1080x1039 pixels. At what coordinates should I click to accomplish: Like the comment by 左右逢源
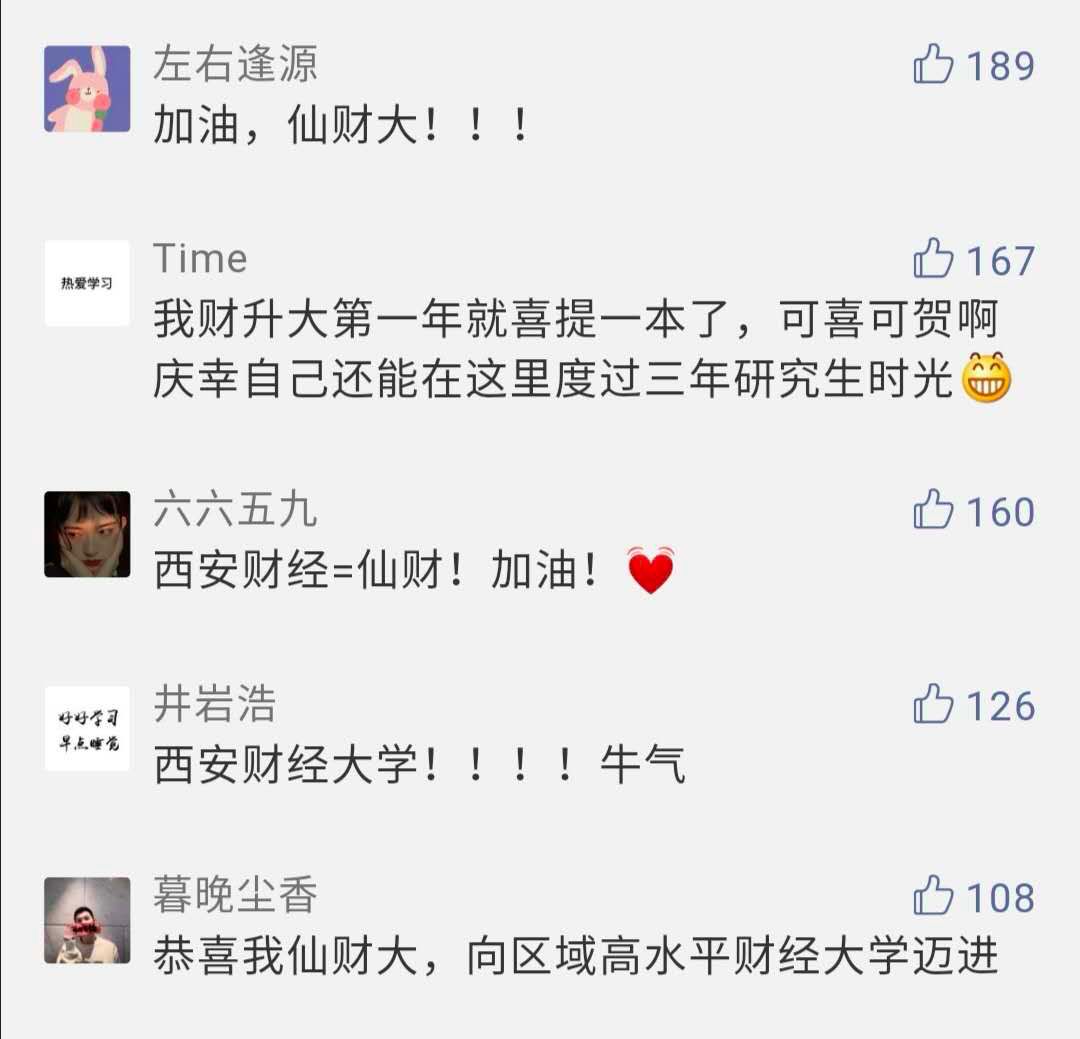coord(934,65)
